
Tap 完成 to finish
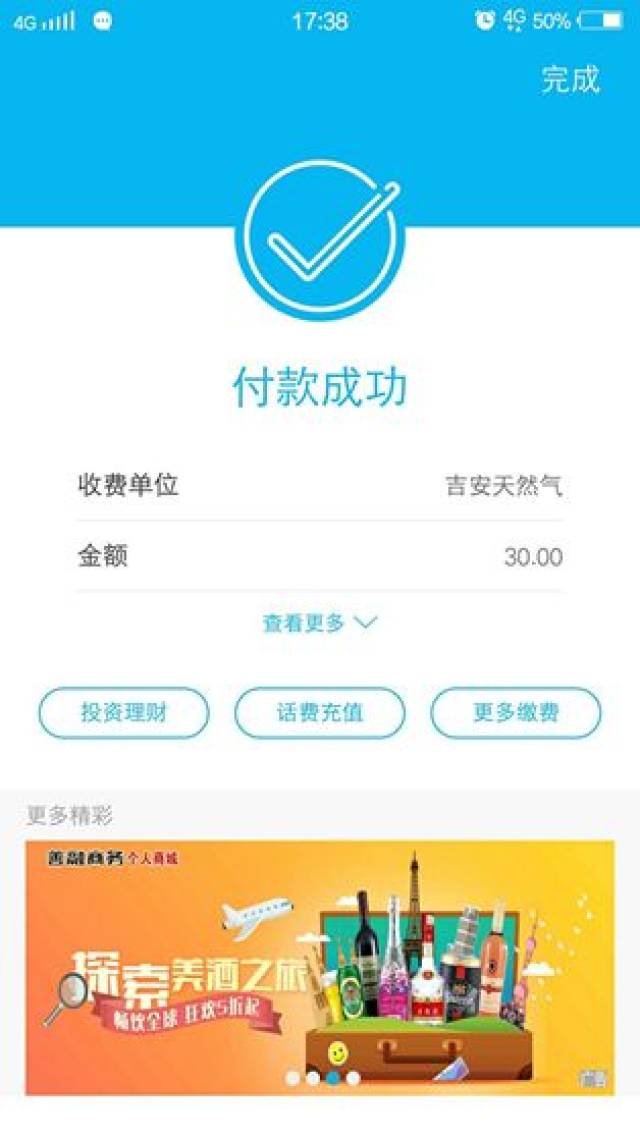(x=570, y=79)
